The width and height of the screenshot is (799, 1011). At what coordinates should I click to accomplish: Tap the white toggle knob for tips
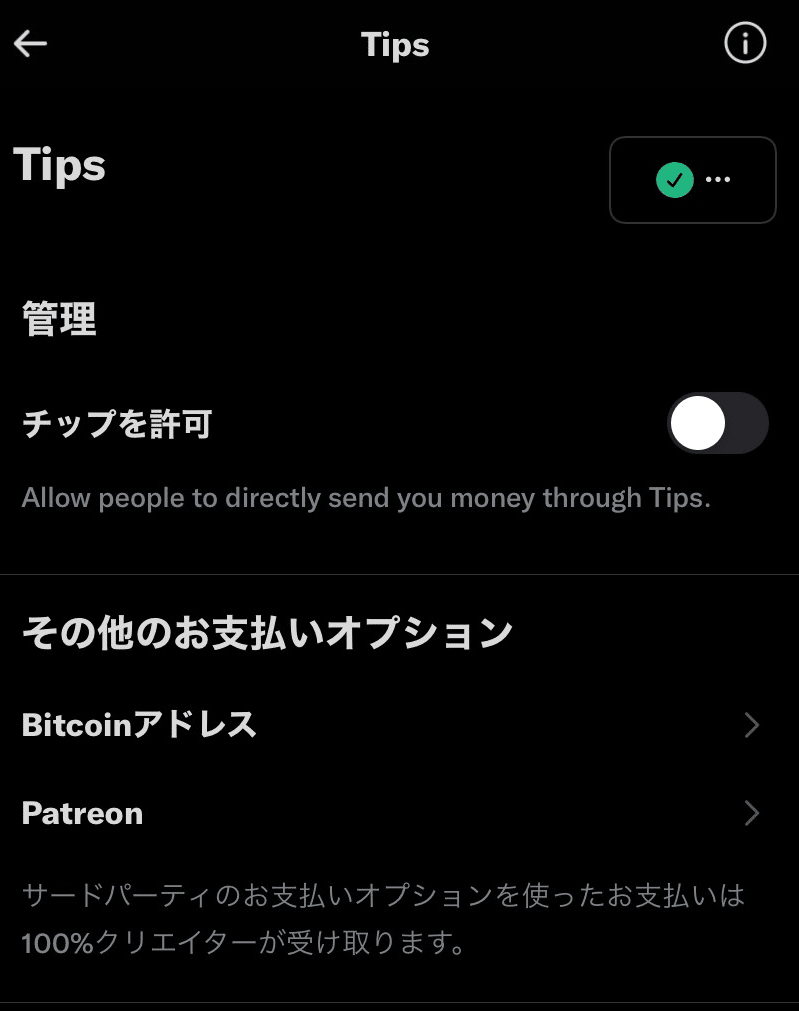point(696,423)
